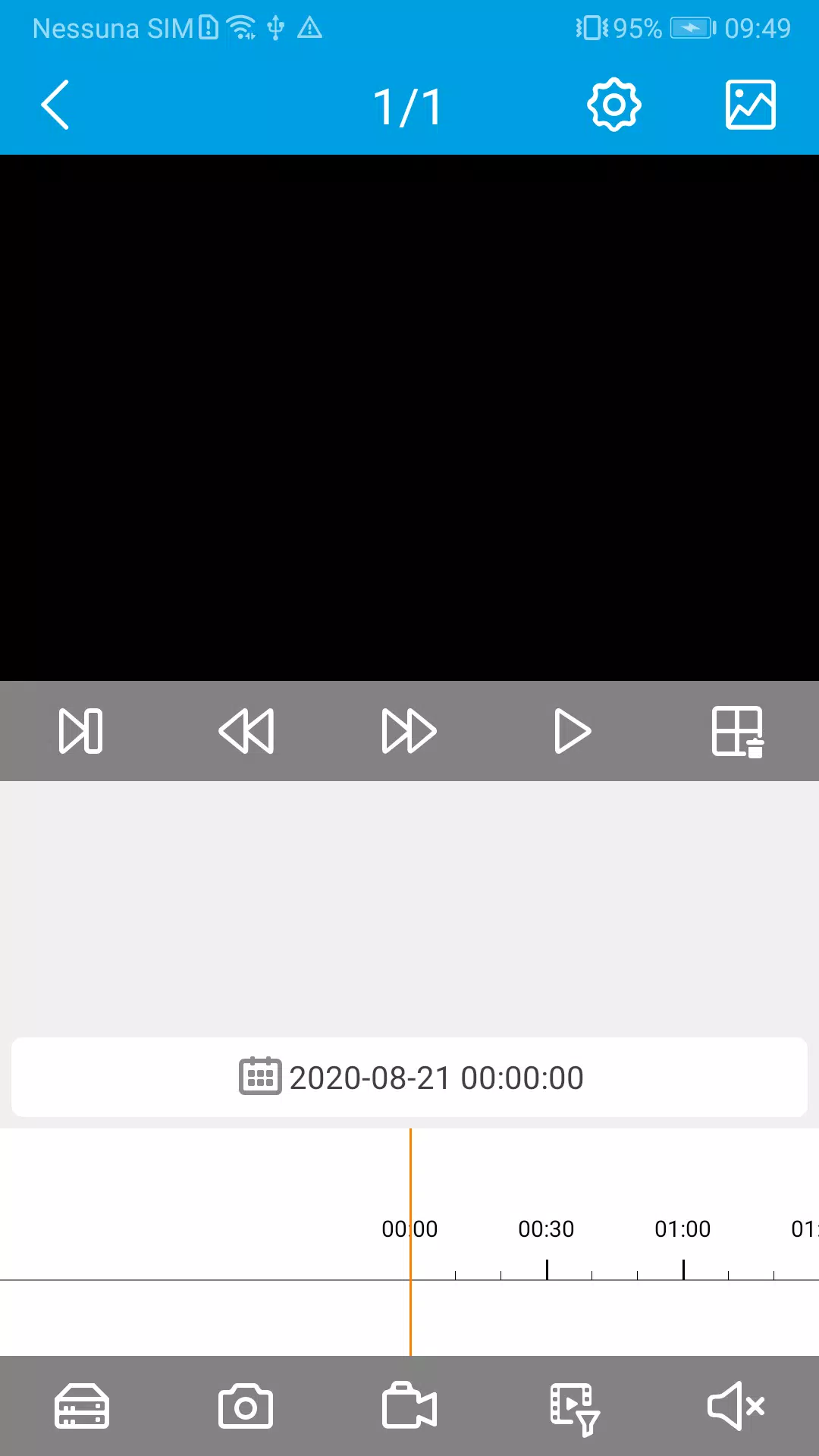819x1456 pixels.
Task: Start playback with the play button
Action: tap(573, 731)
